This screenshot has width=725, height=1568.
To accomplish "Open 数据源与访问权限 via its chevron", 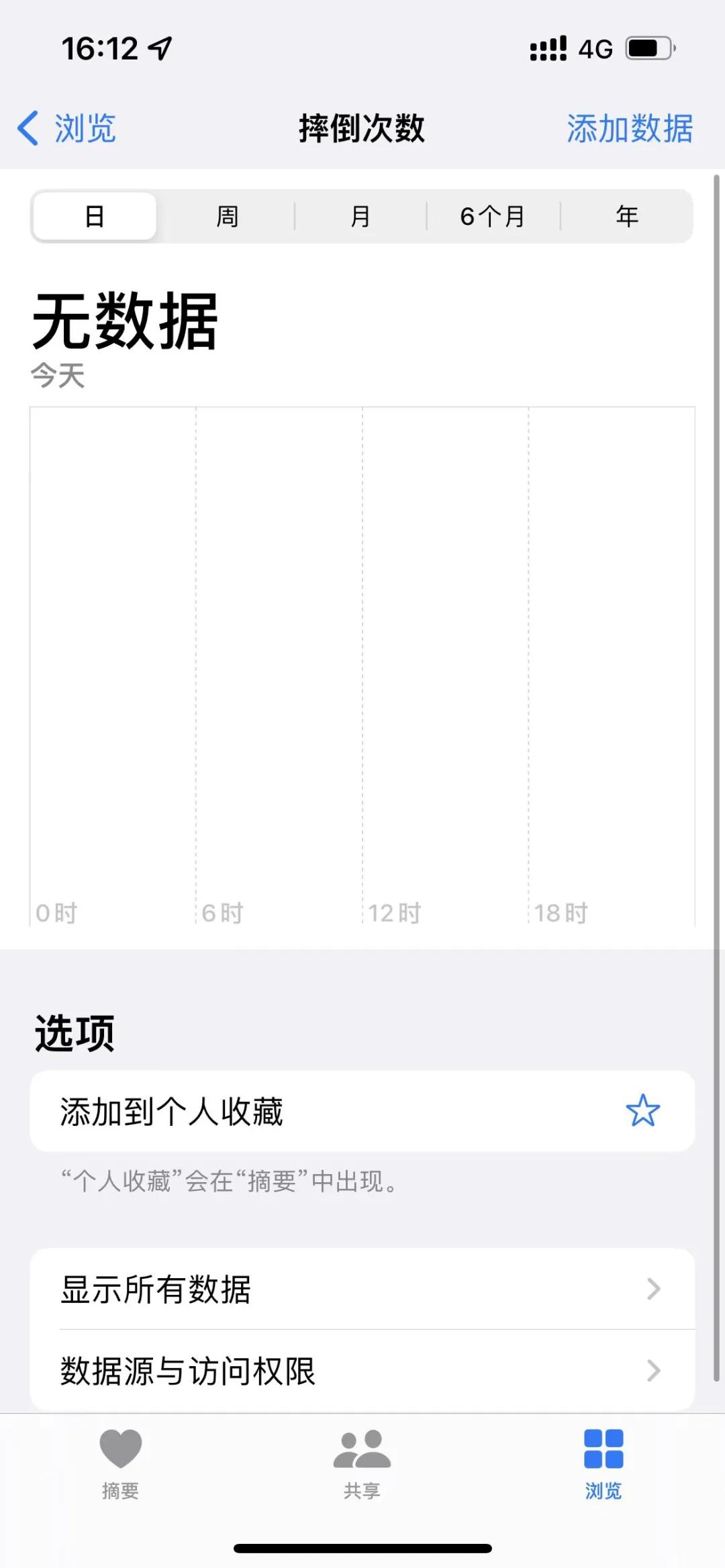I will 652,1372.
